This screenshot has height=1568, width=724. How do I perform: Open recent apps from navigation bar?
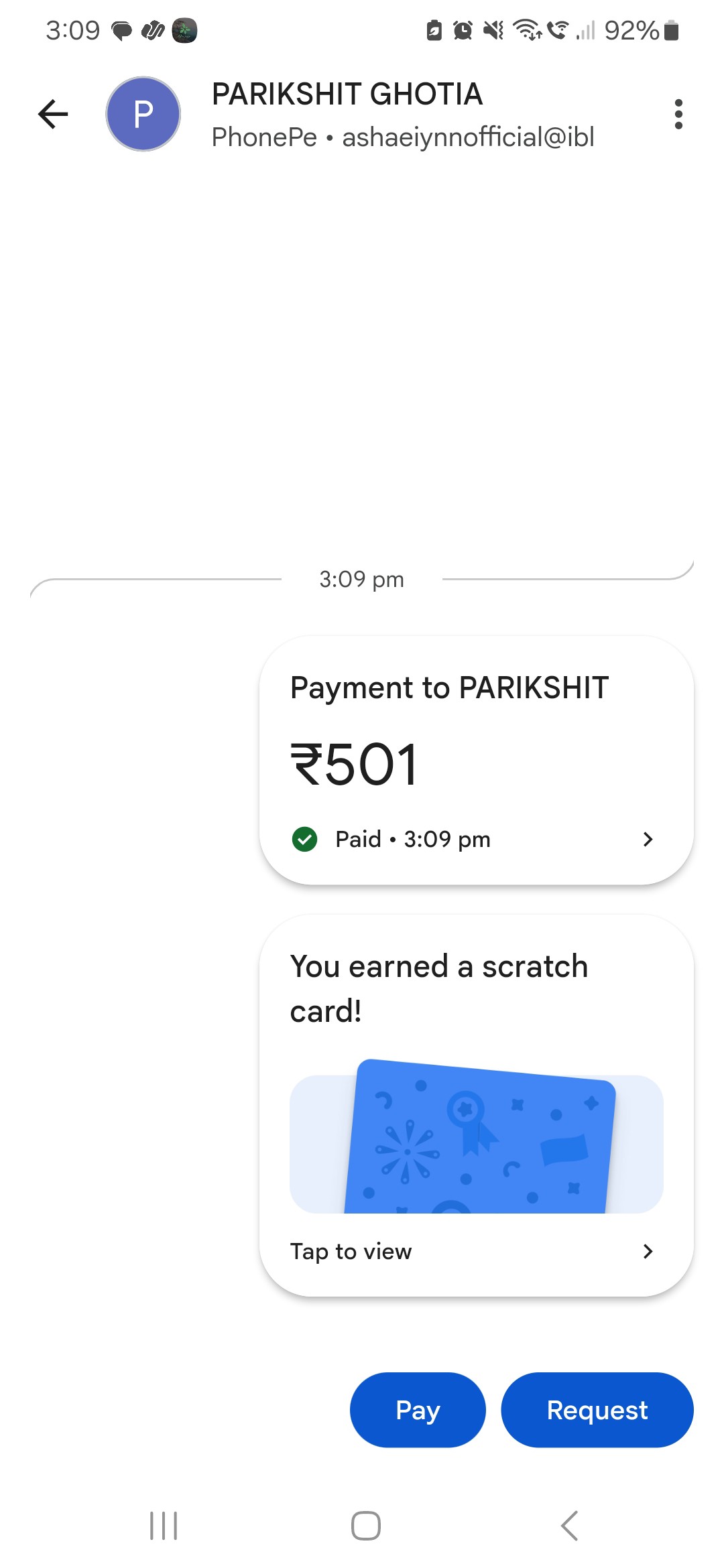pos(164,1526)
